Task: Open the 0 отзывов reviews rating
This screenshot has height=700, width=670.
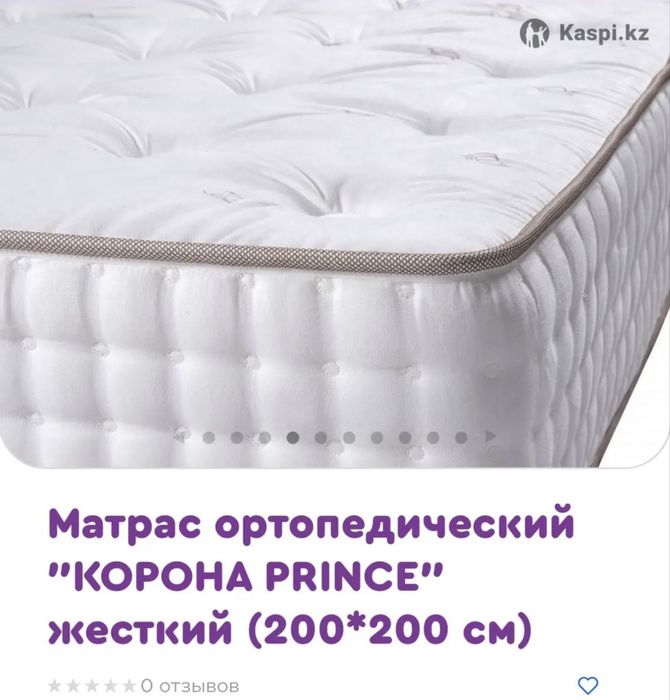Action: (x=145, y=686)
